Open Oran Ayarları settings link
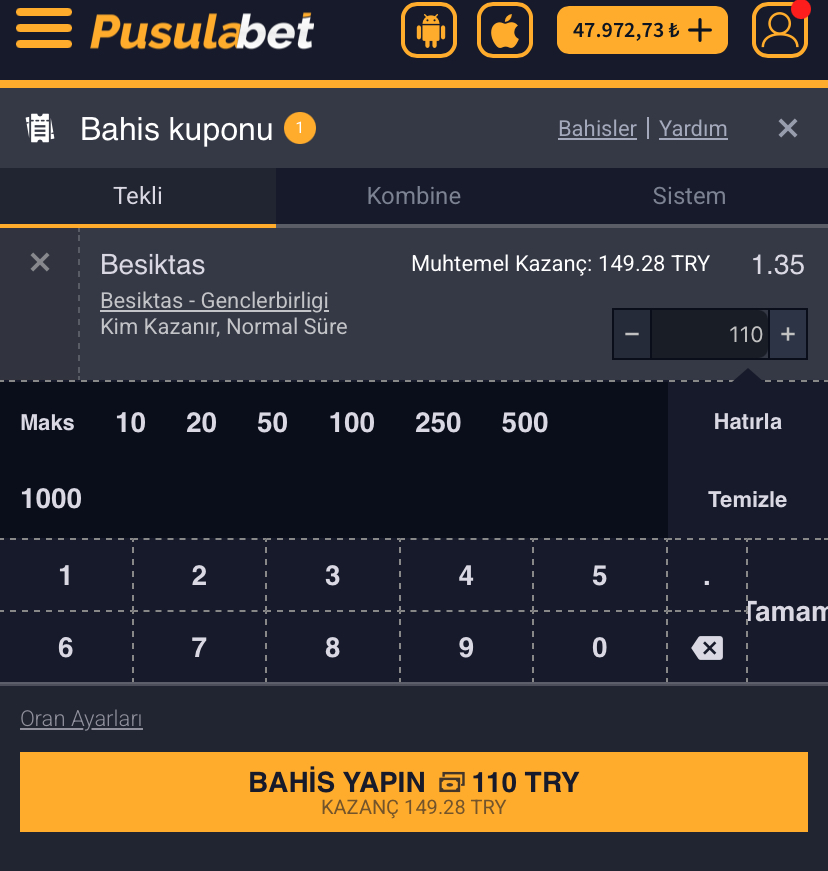Image resolution: width=828 pixels, height=871 pixels. [x=81, y=719]
